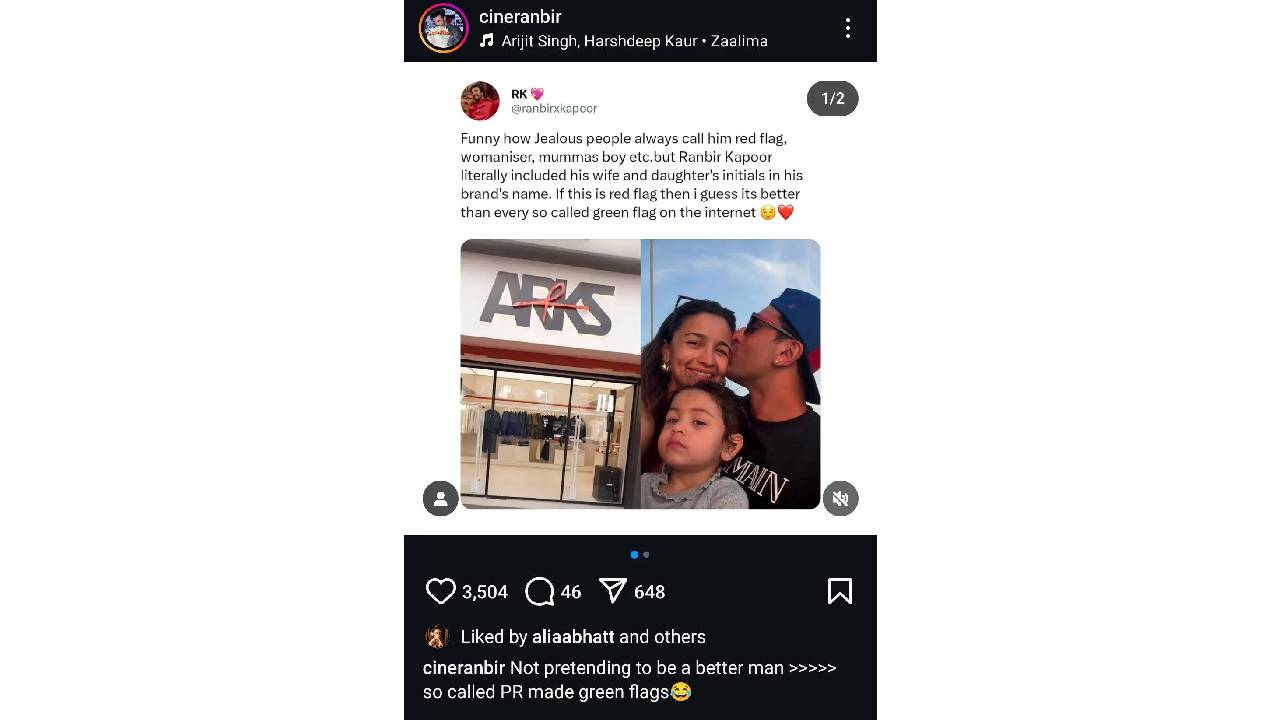Open the cineranbir username link
The image size is (1280, 720).
(519, 17)
